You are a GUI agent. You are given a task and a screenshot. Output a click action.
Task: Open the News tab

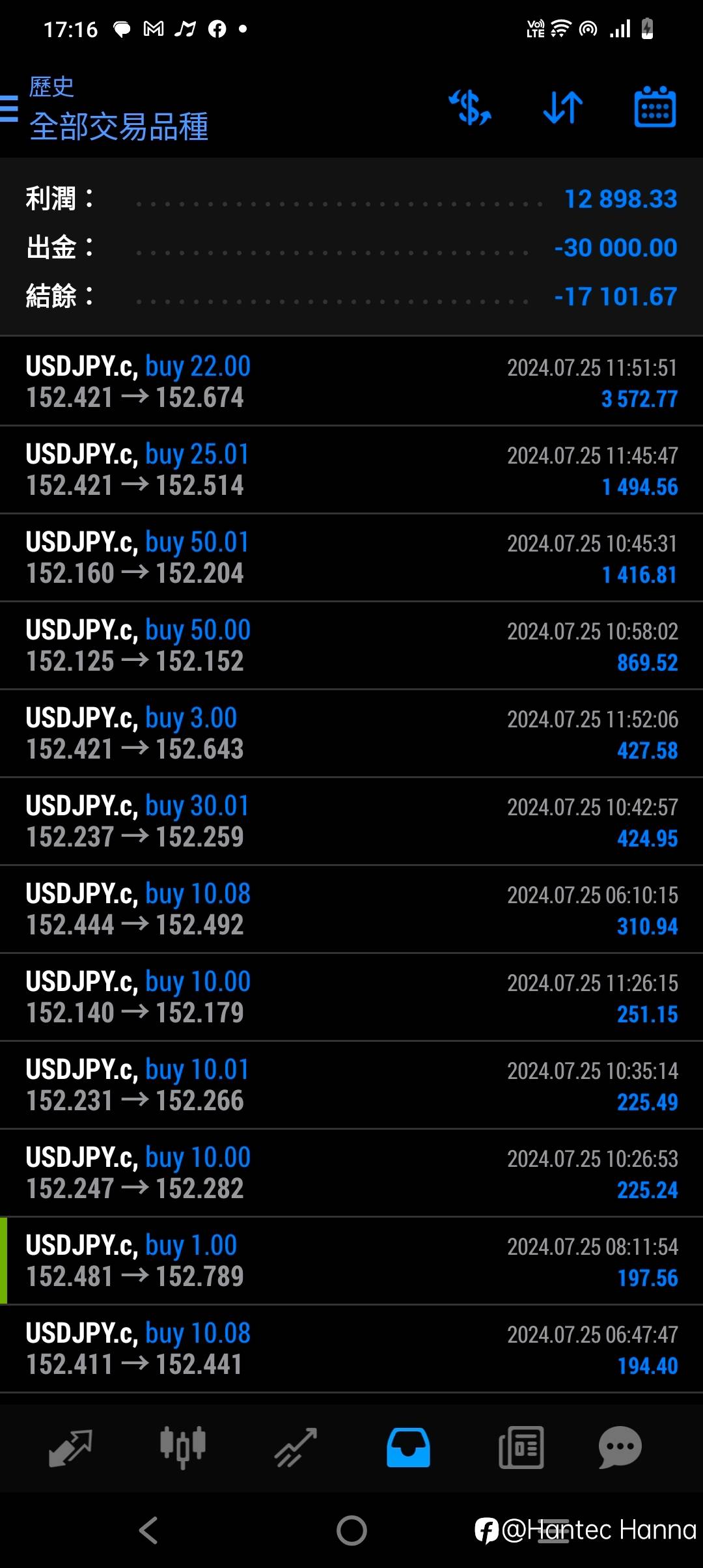point(521,1448)
